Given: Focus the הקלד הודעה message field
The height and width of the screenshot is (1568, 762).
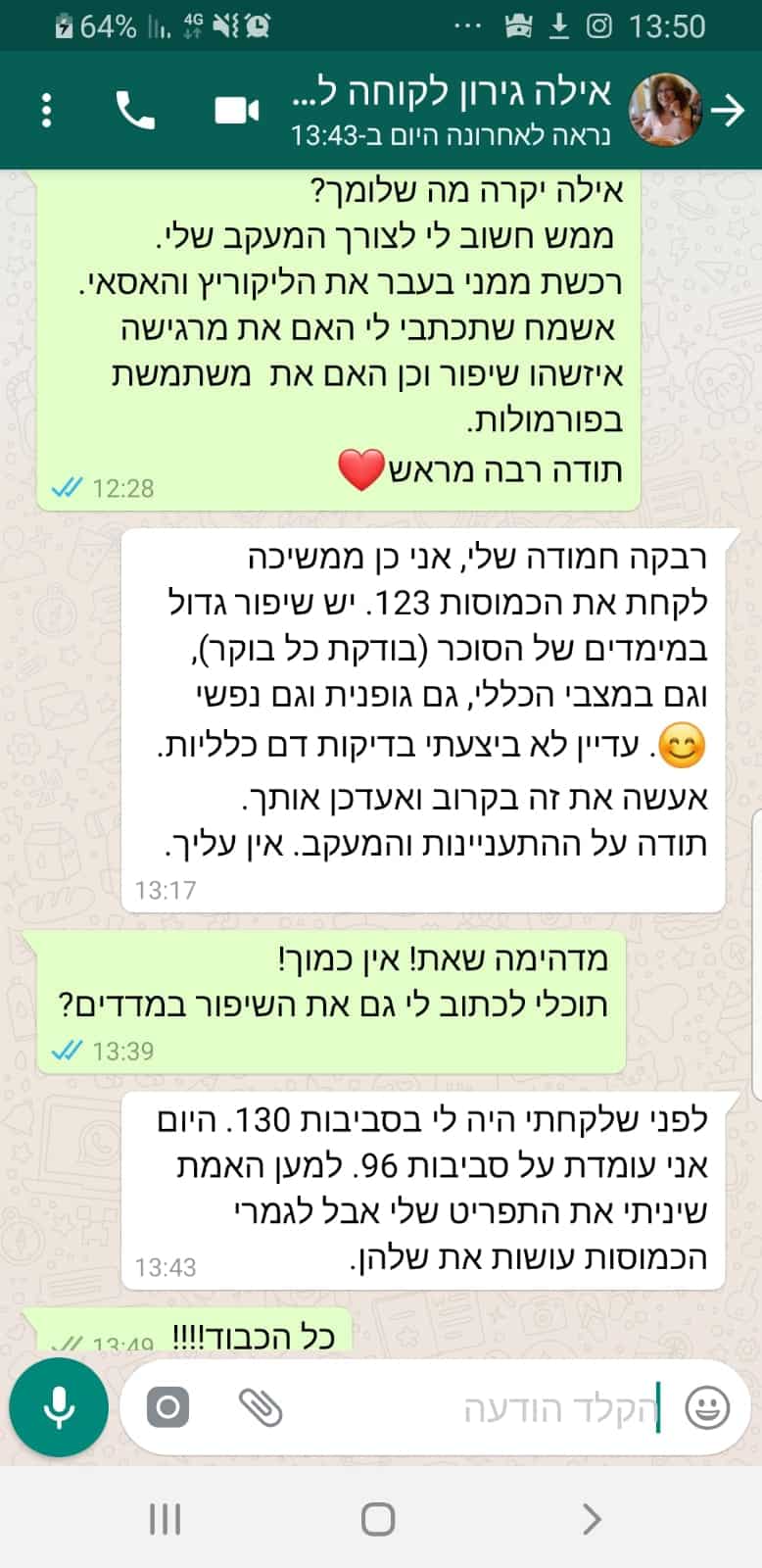Looking at the screenshot, I should coord(509,1408).
